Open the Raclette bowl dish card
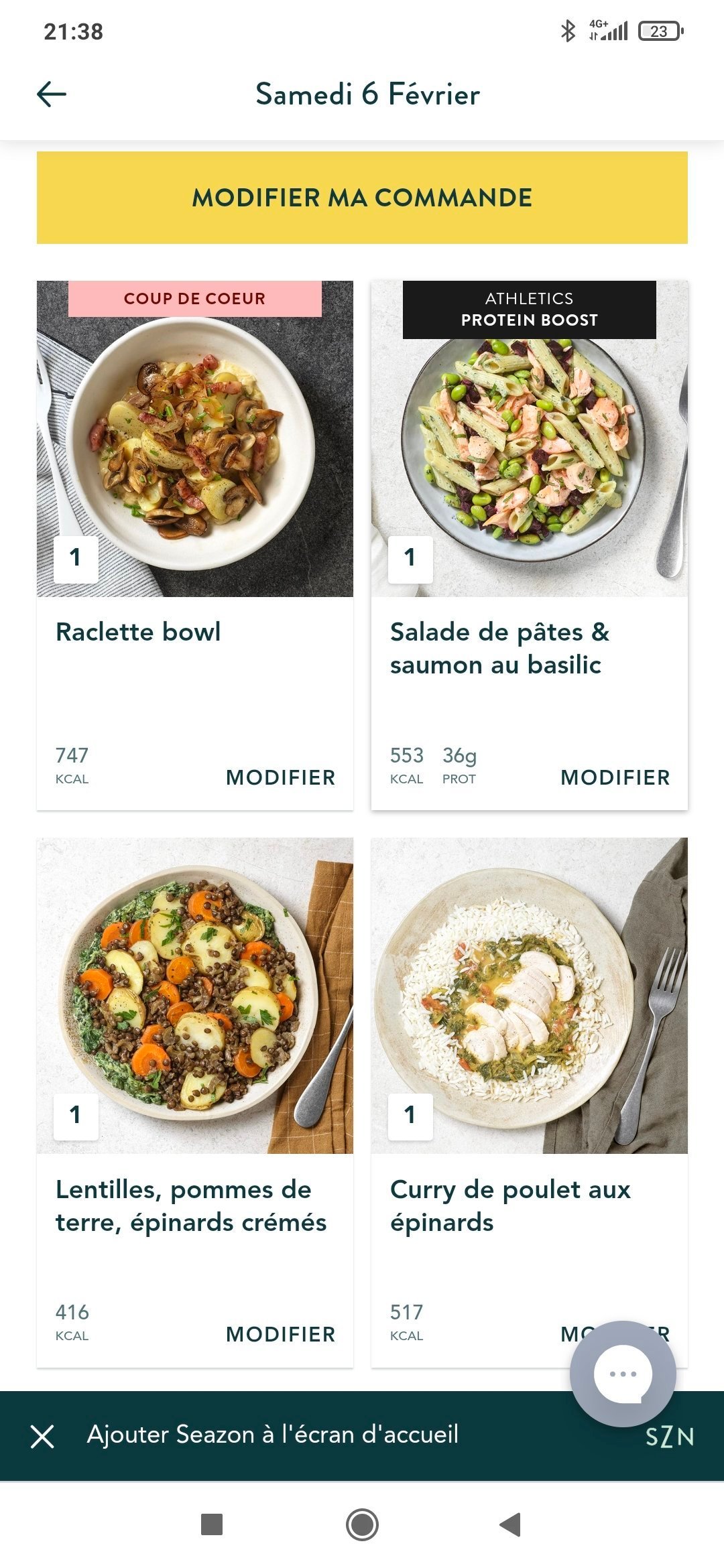 coord(194,439)
